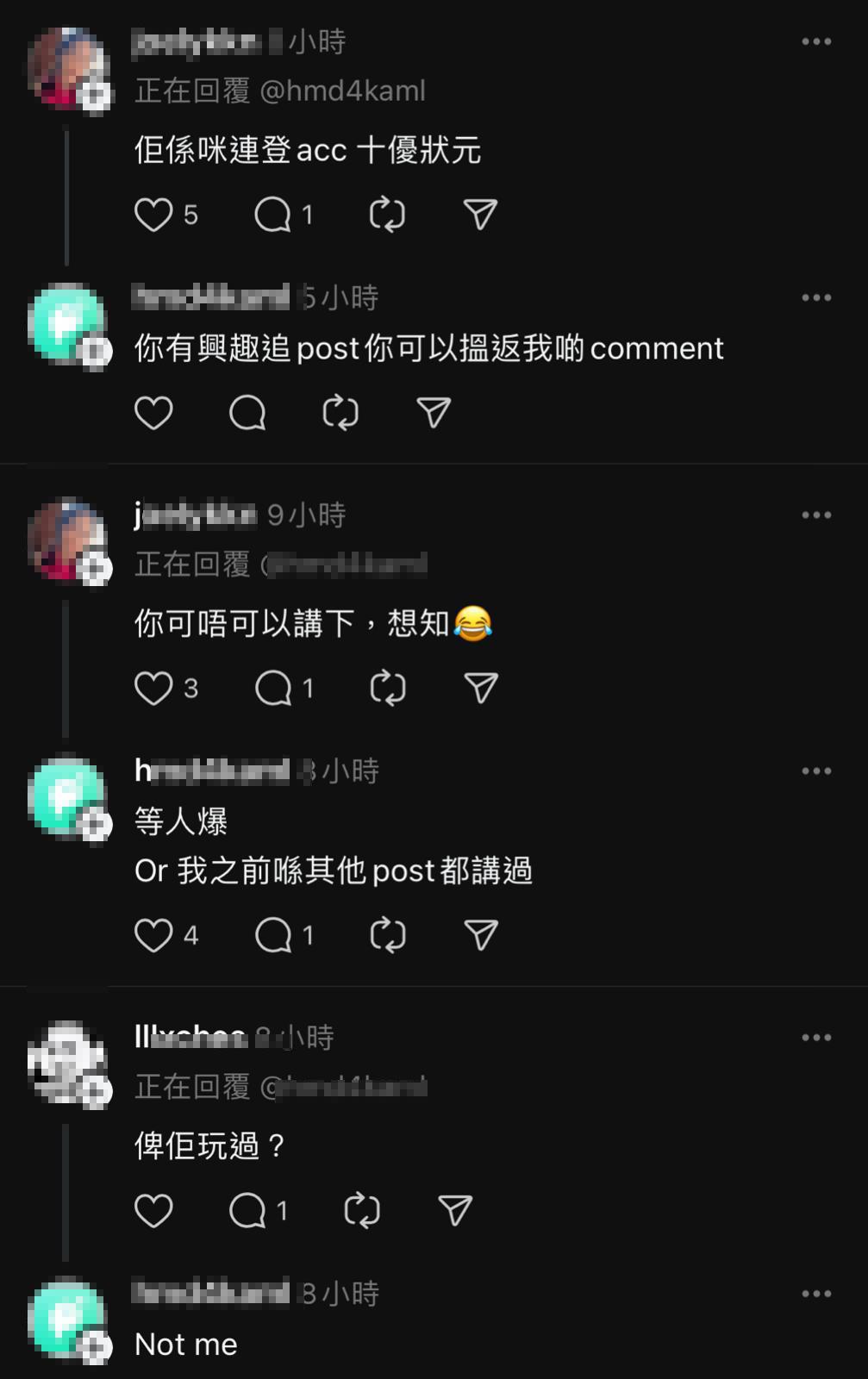Reply to the comment '佢係咪連登acc 十優狀元'
This screenshot has height=1379, width=868.
pyautogui.click(x=273, y=215)
